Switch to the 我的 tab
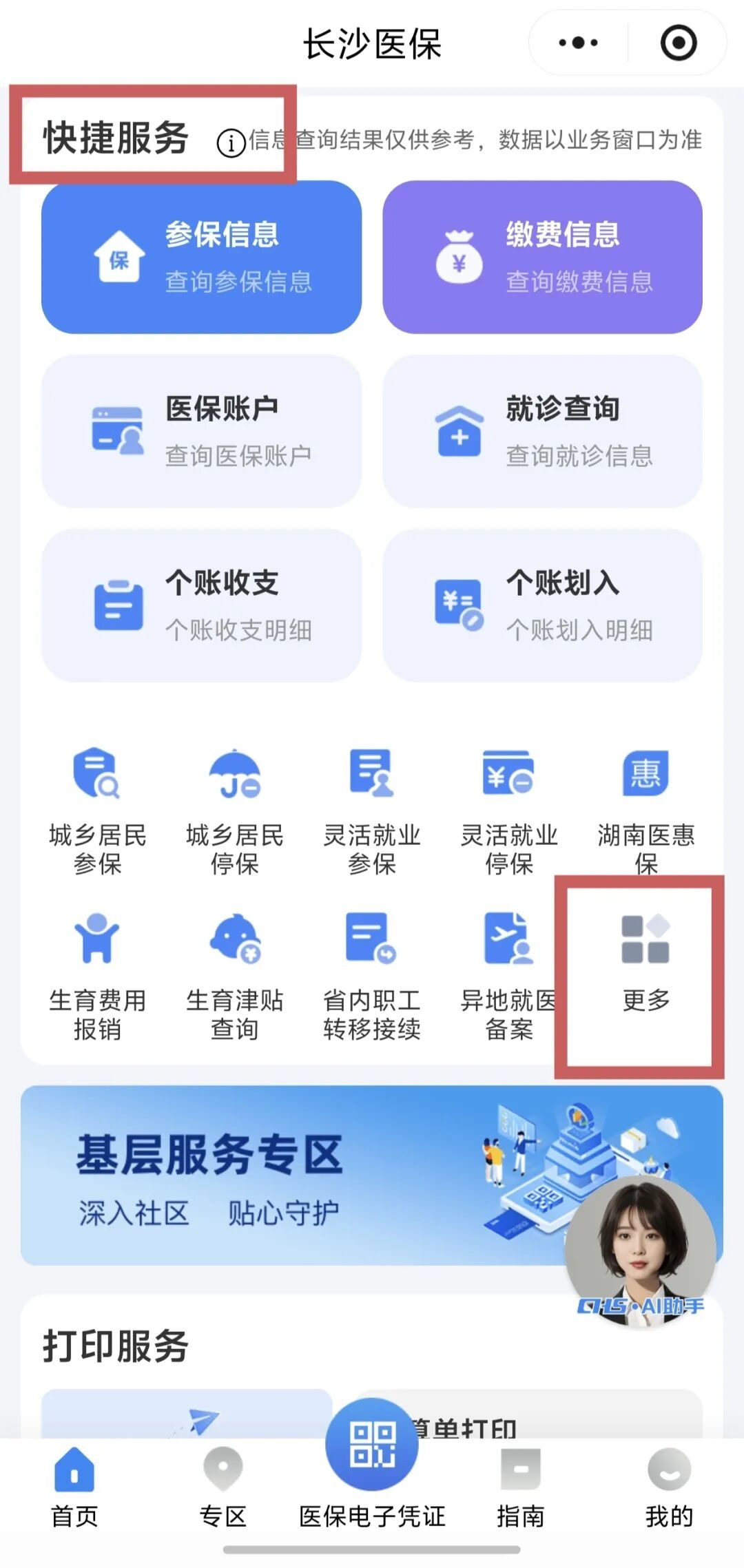Screen dimensions: 744x1568 (669, 1489)
